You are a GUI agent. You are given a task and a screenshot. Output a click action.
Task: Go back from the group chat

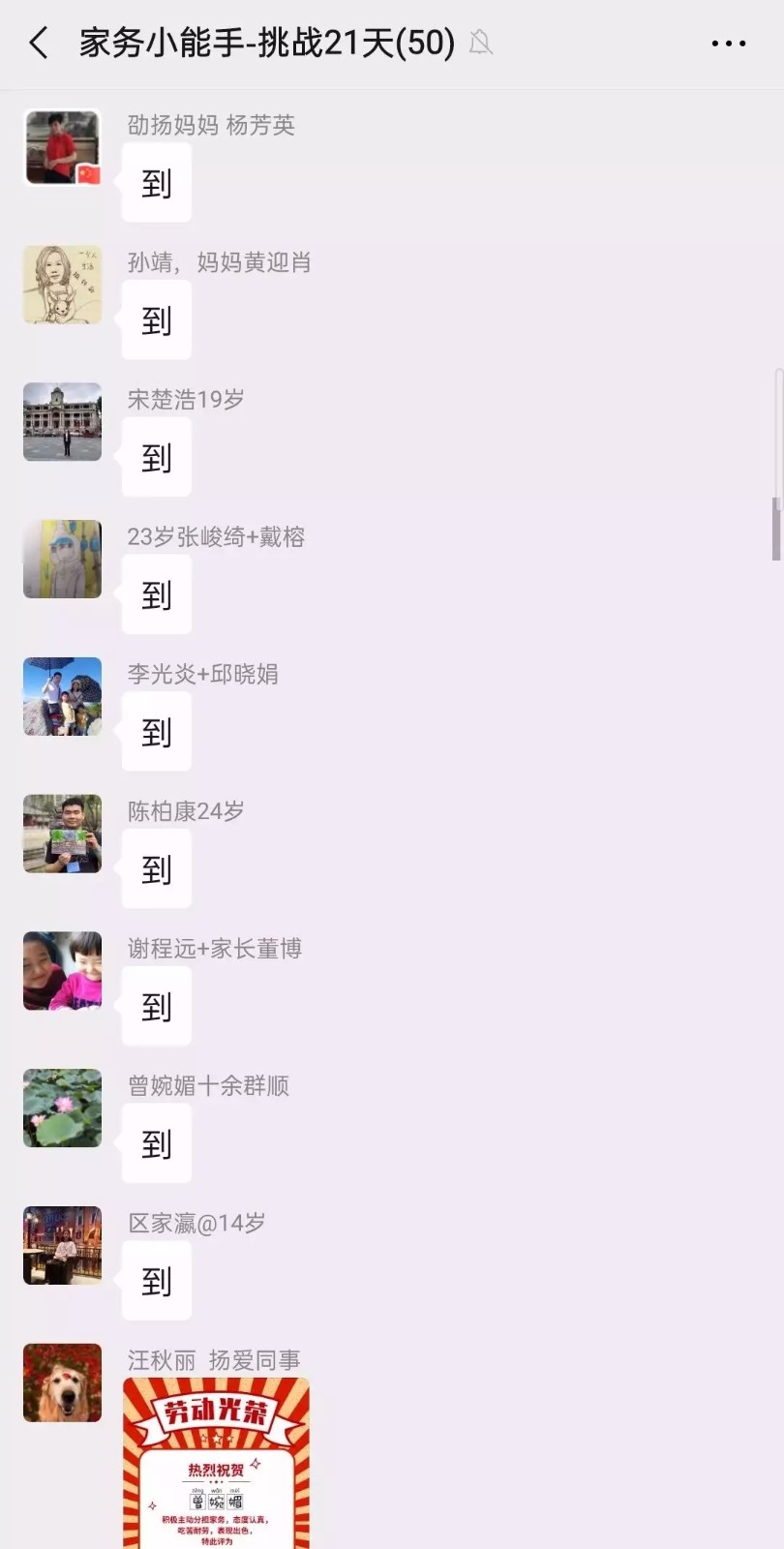[39, 43]
